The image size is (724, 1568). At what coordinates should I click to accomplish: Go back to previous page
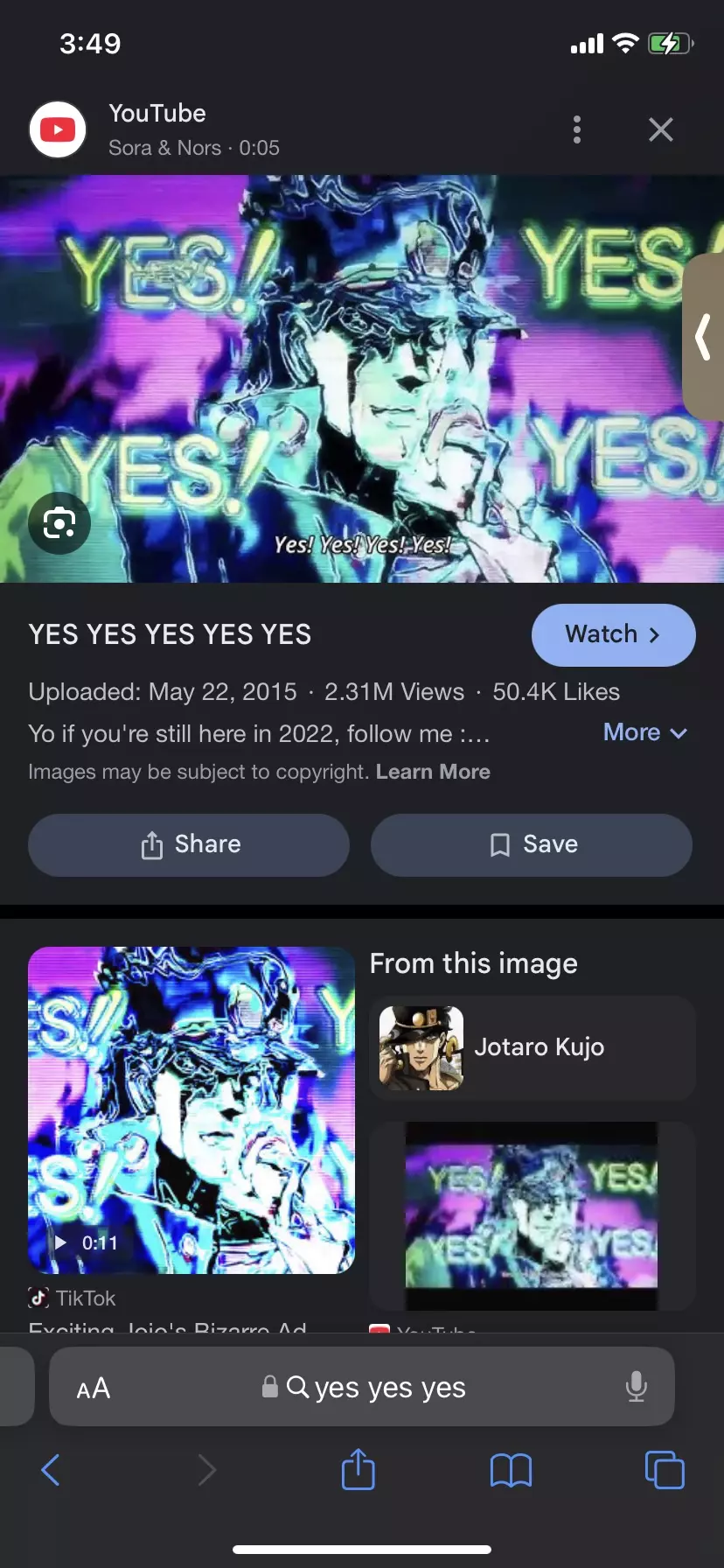click(x=51, y=1470)
